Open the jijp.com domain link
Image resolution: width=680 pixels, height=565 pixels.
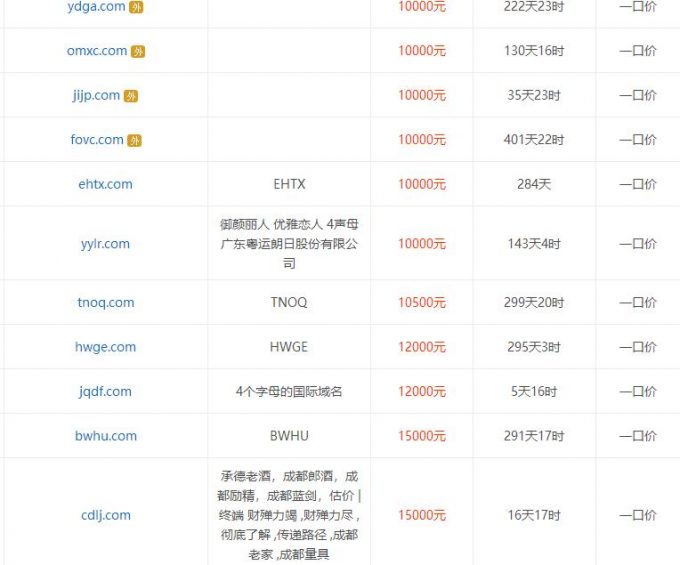coord(96,95)
